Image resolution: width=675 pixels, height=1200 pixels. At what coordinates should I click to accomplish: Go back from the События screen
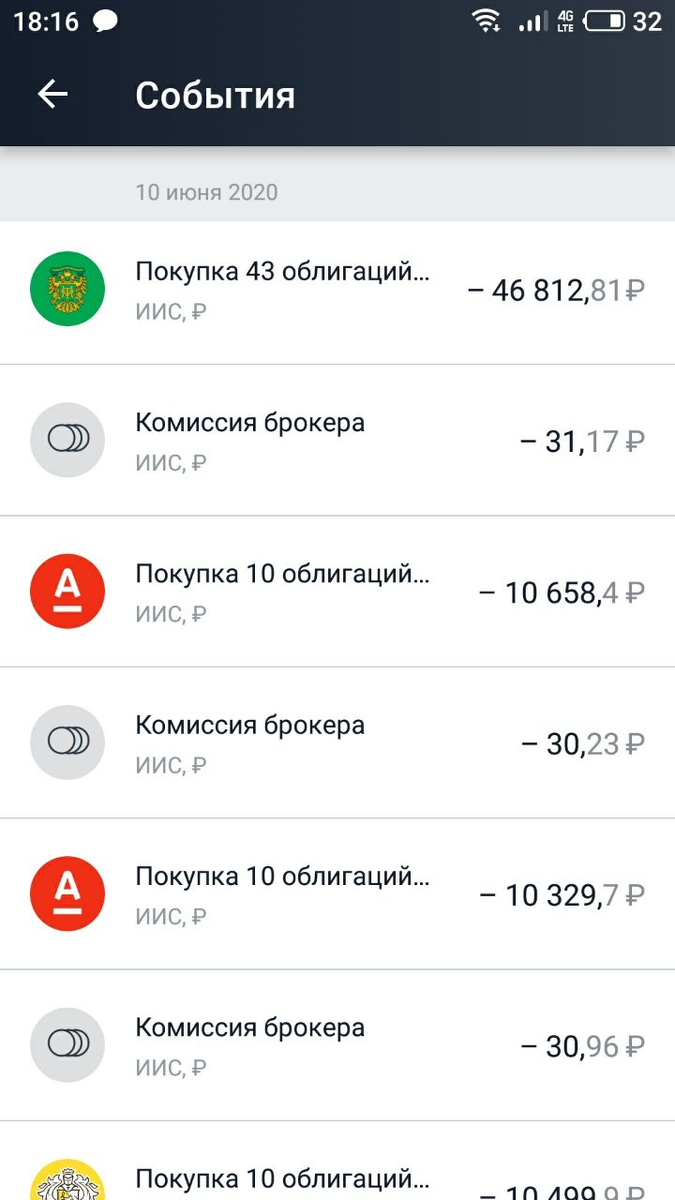(x=53, y=95)
